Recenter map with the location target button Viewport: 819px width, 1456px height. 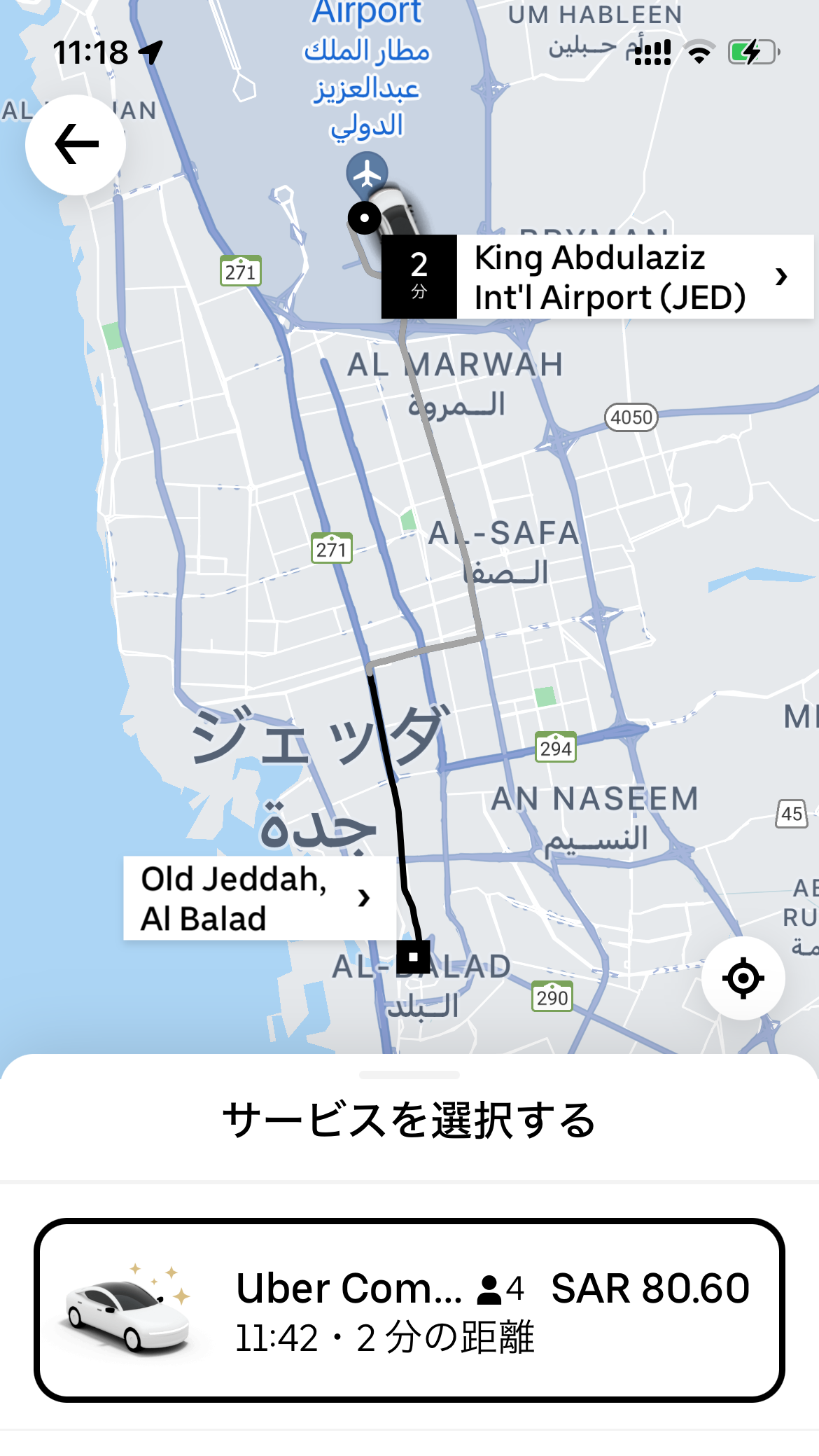pos(743,978)
